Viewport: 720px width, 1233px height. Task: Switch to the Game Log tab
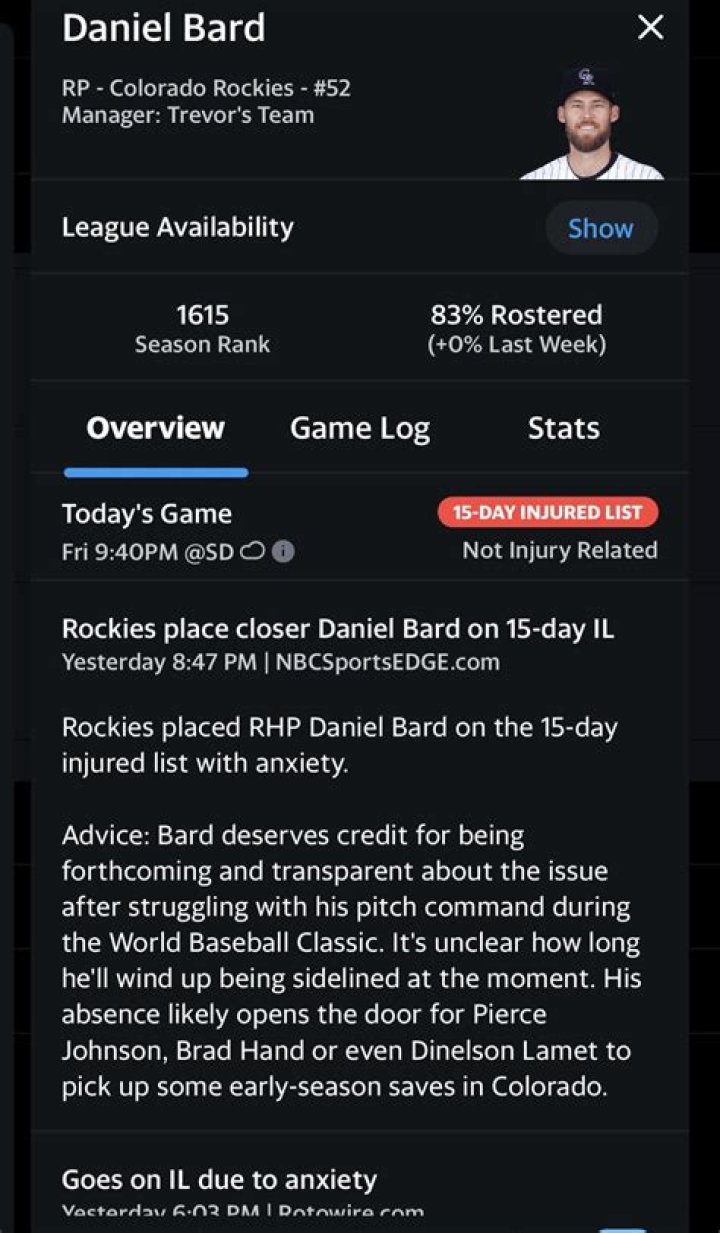360,429
